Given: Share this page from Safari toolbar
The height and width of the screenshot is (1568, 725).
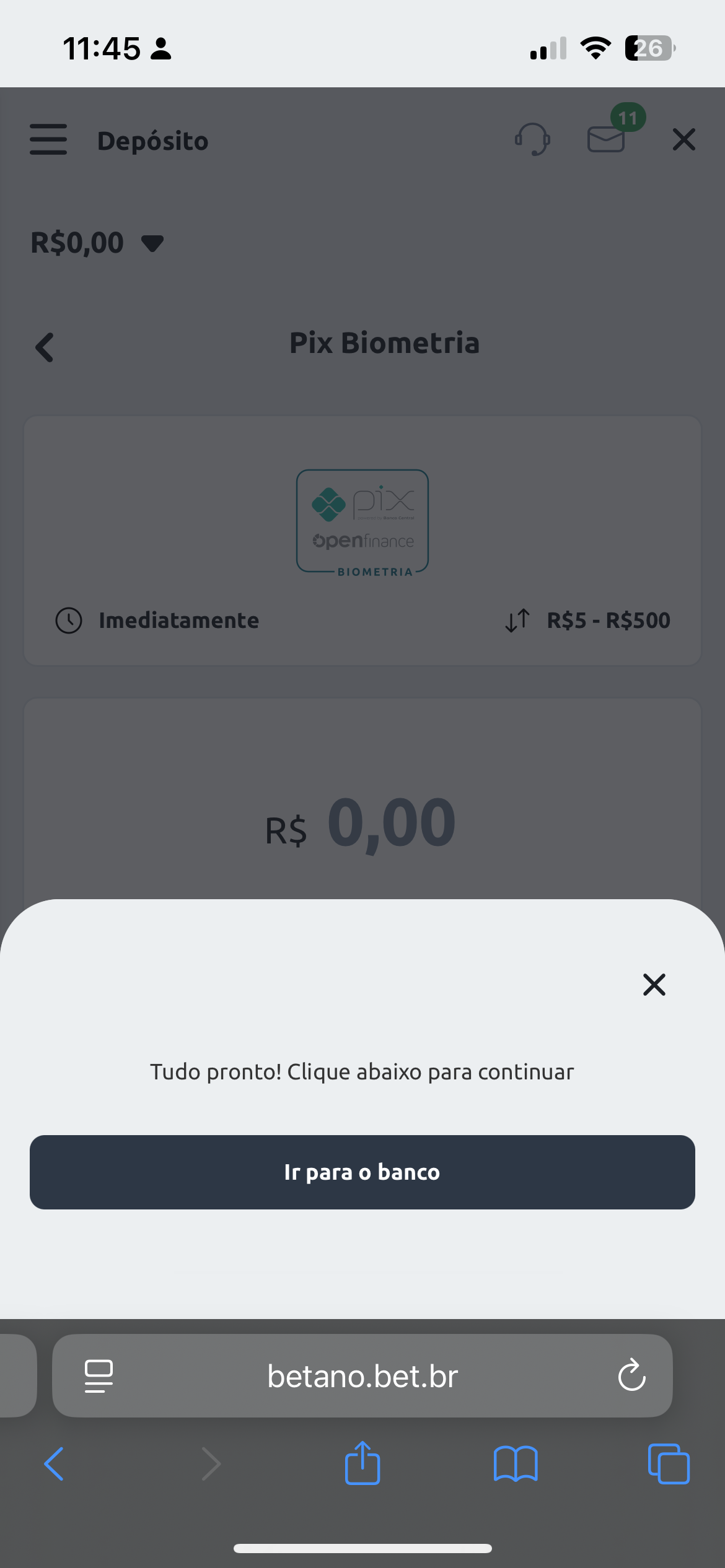Looking at the screenshot, I should 362,1463.
